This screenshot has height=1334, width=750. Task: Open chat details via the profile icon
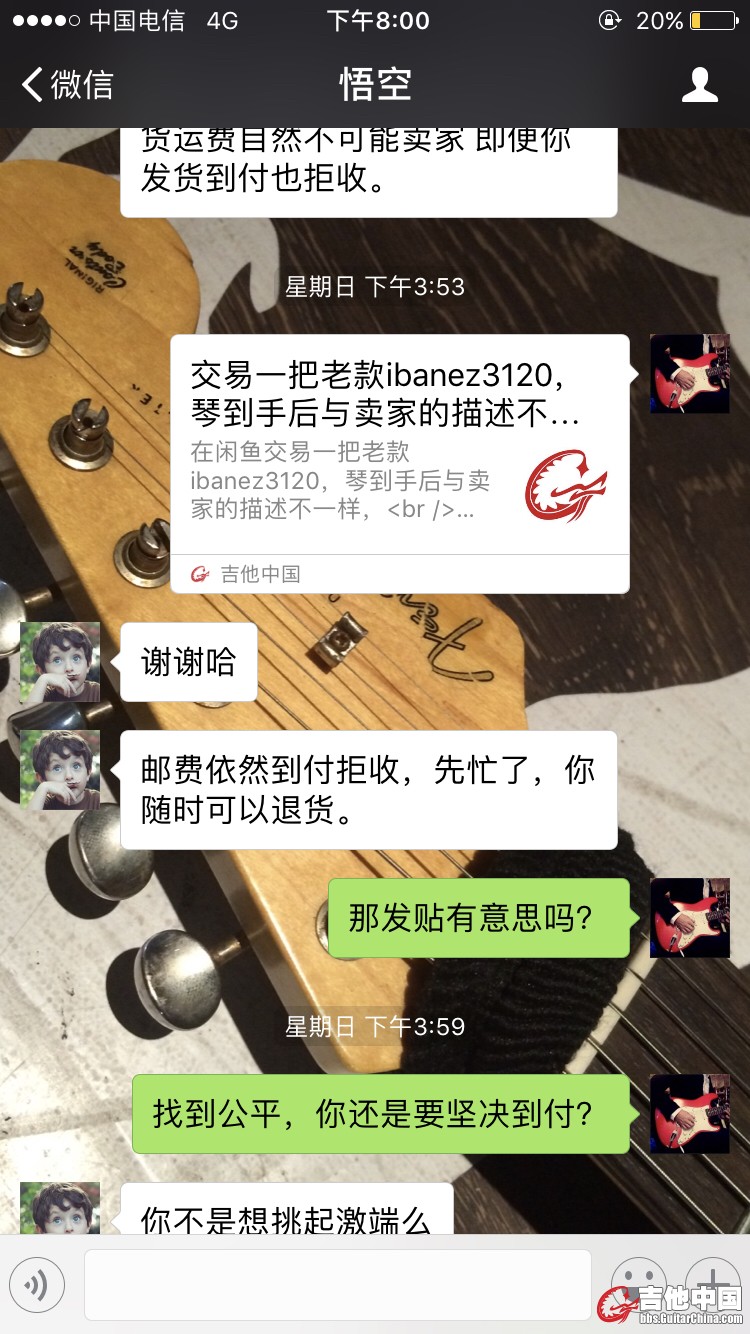699,85
